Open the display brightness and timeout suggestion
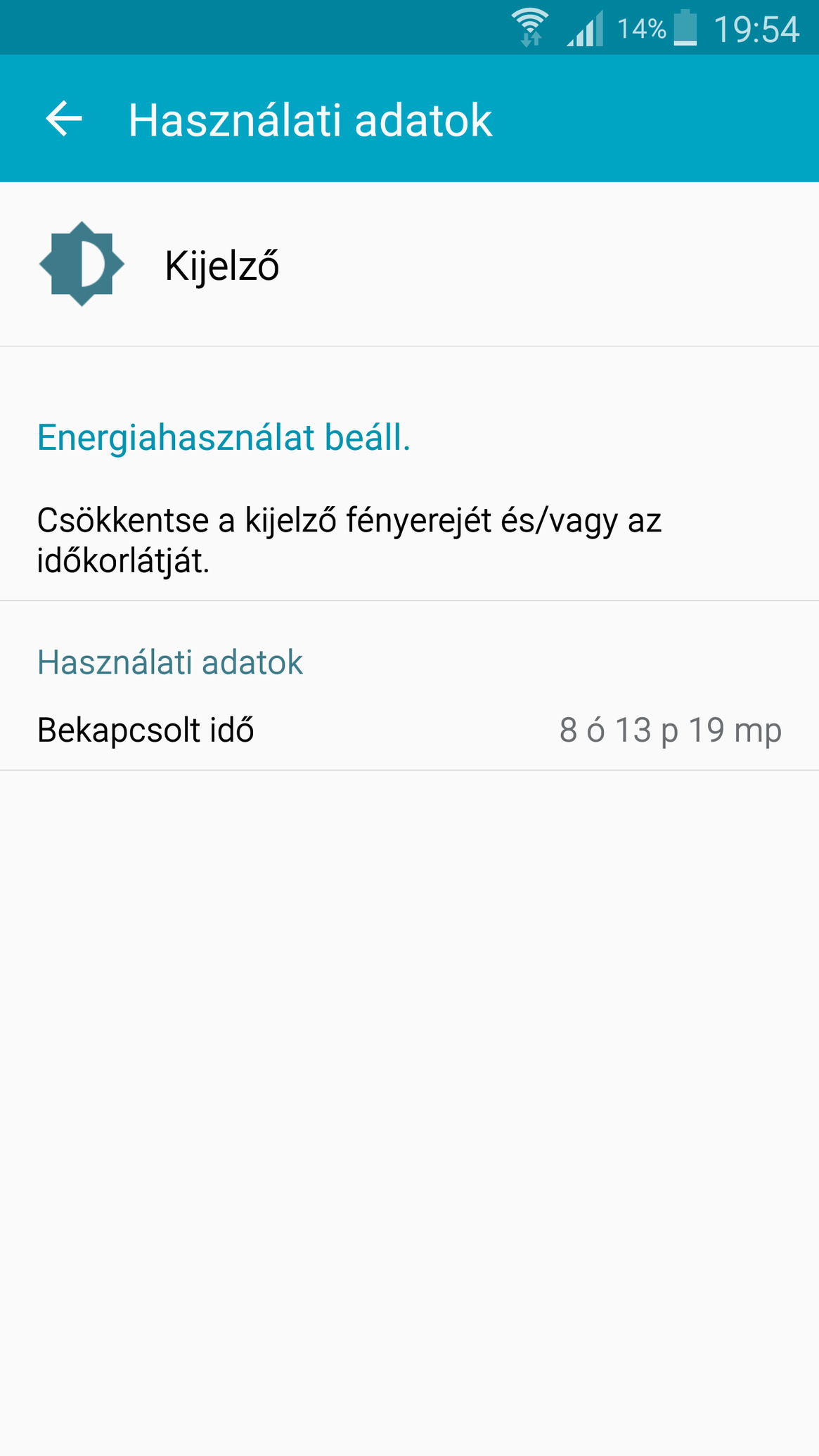819x1456 pixels. (x=409, y=540)
